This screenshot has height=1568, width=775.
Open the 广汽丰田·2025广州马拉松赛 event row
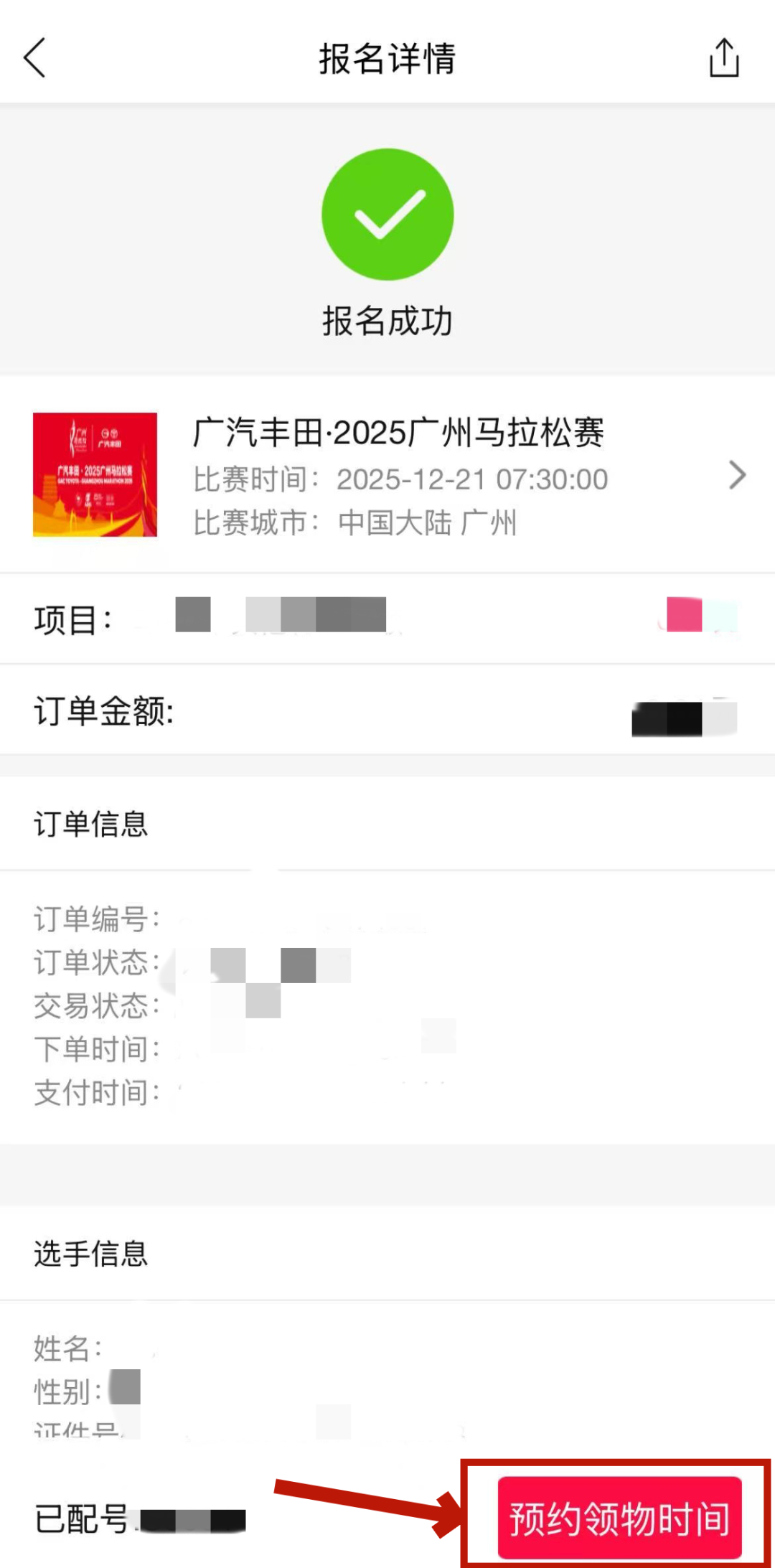(398, 475)
